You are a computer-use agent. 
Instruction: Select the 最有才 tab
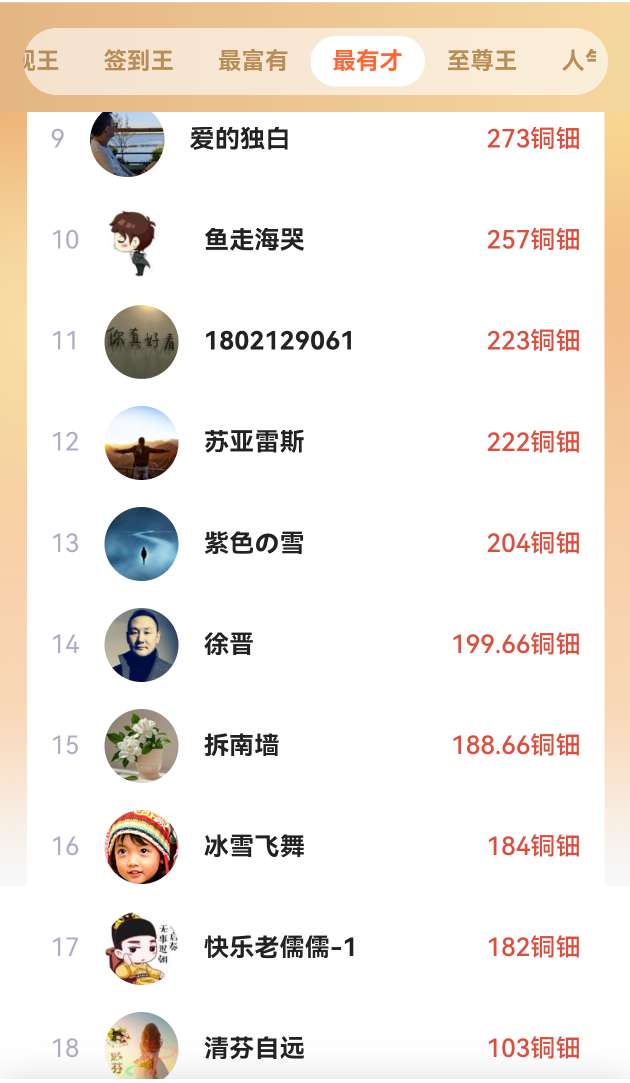[367, 61]
